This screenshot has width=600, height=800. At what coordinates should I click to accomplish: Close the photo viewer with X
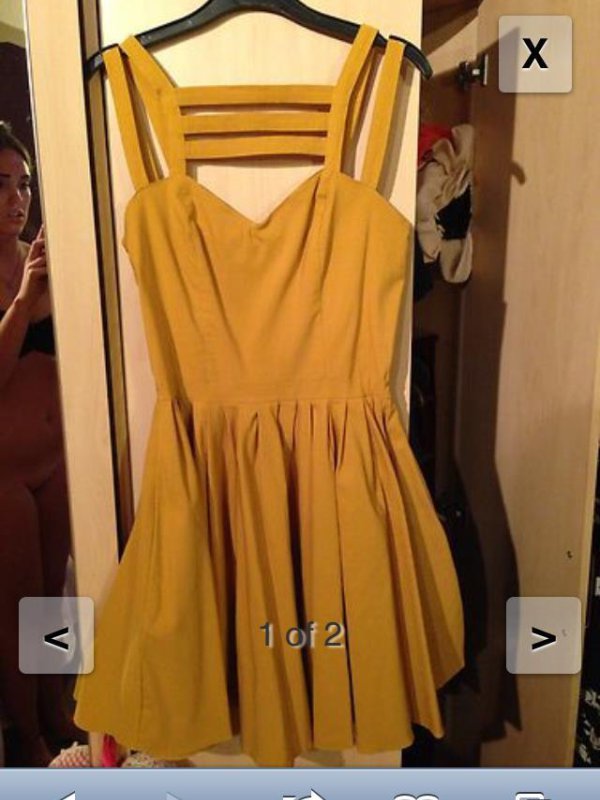click(x=535, y=55)
